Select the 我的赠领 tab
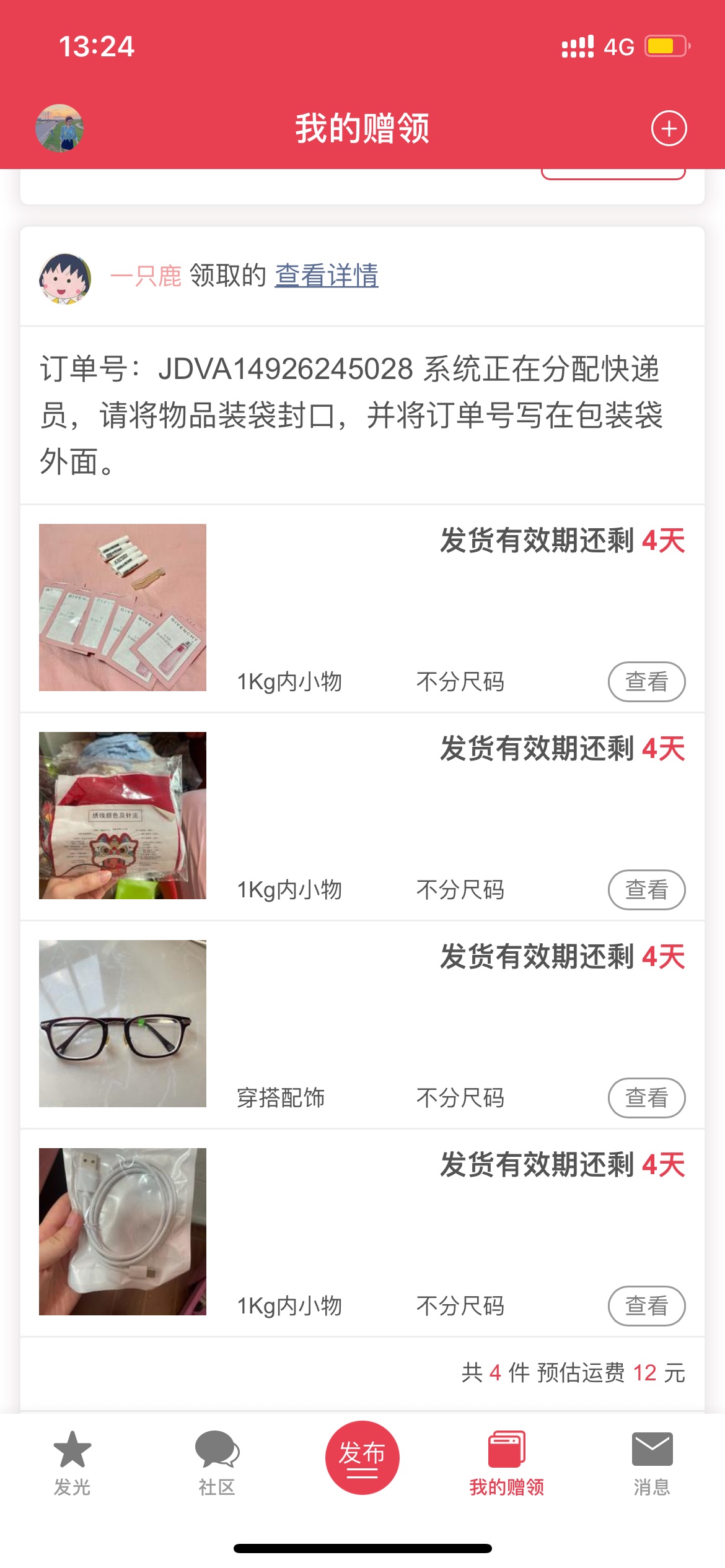Image resolution: width=725 pixels, height=1568 pixels. pos(507,1463)
